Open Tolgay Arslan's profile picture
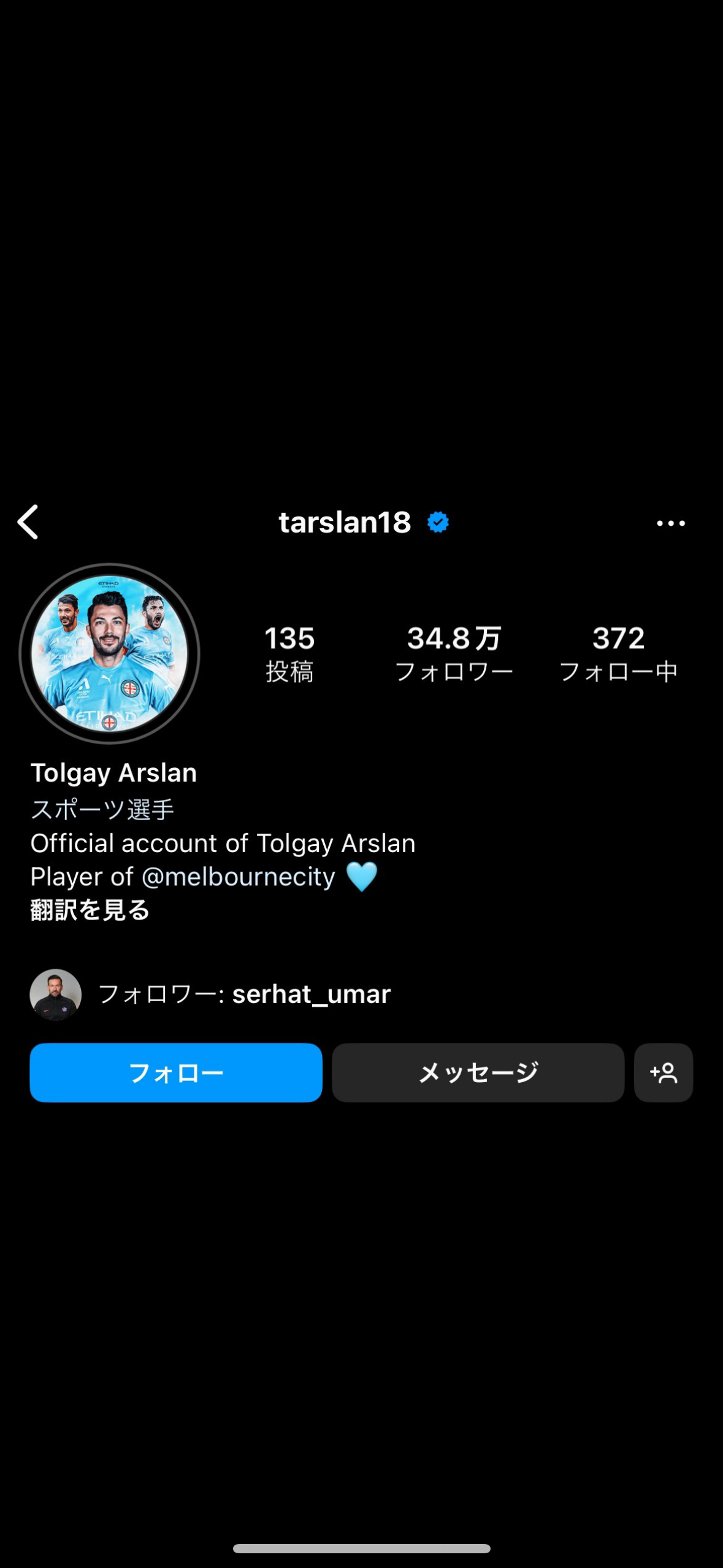Image resolution: width=723 pixels, height=1568 pixels. 109,654
